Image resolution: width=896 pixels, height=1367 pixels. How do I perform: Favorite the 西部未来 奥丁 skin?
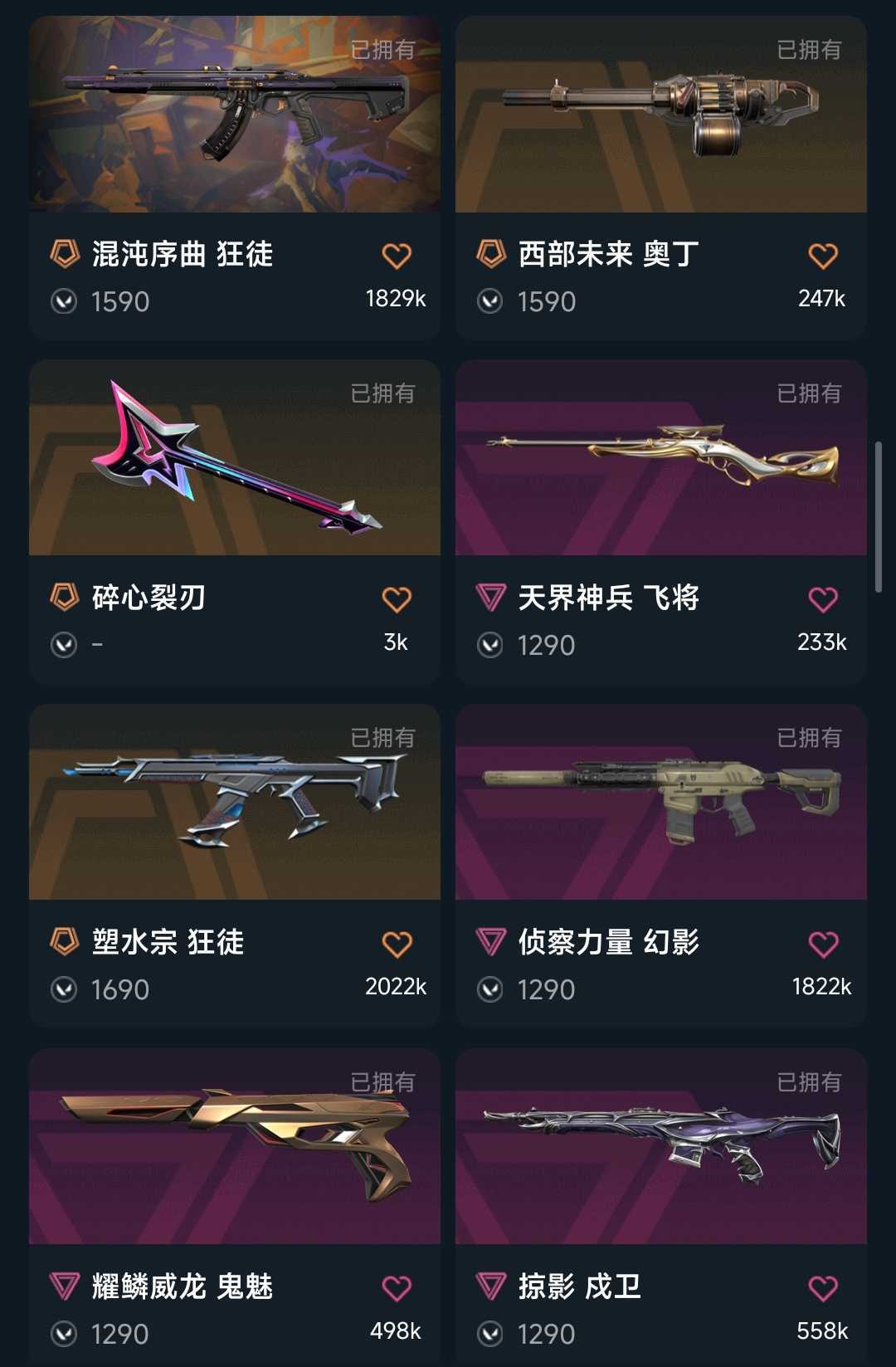pyautogui.click(x=823, y=256)
